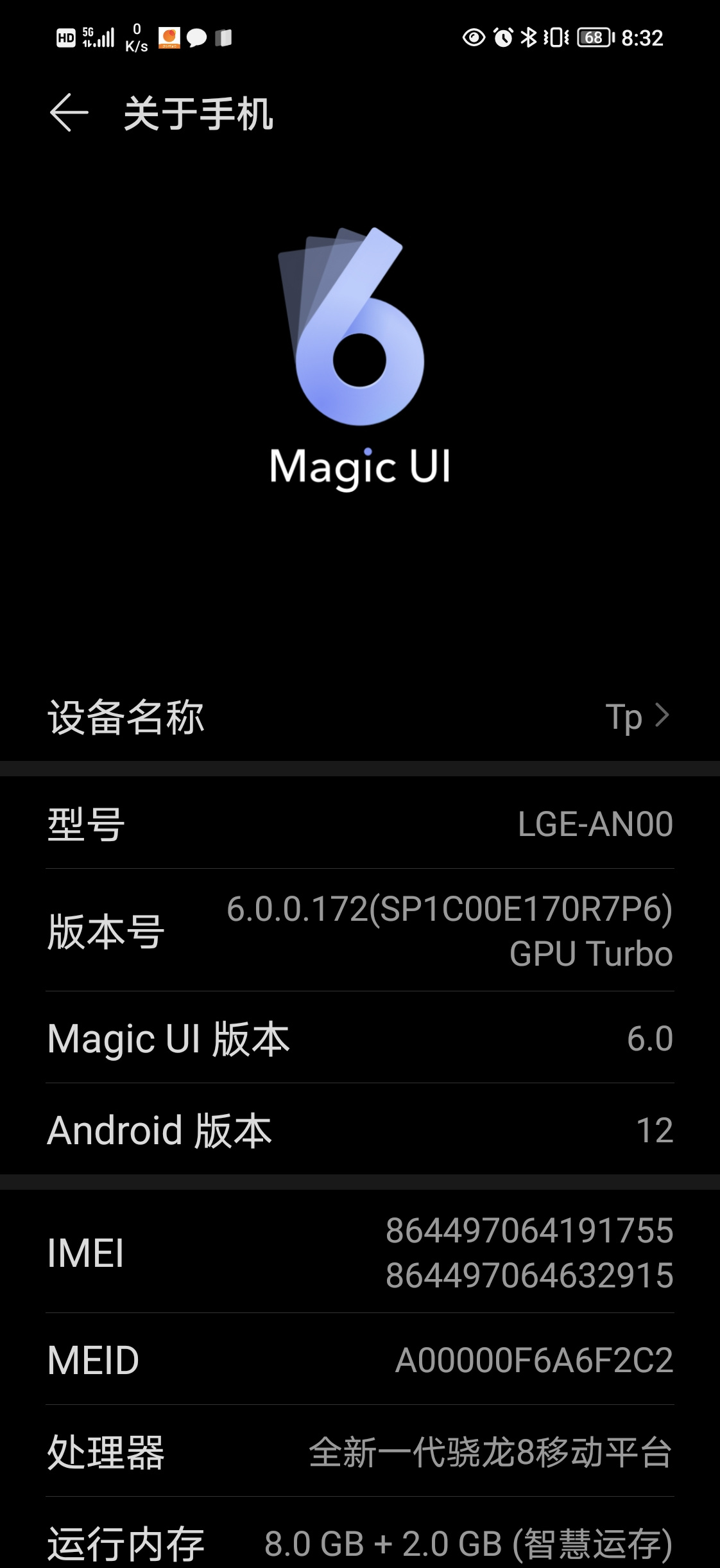720x1568 pixels.
Task: Tap the 版本号 build number row
Action: [360, 930]
